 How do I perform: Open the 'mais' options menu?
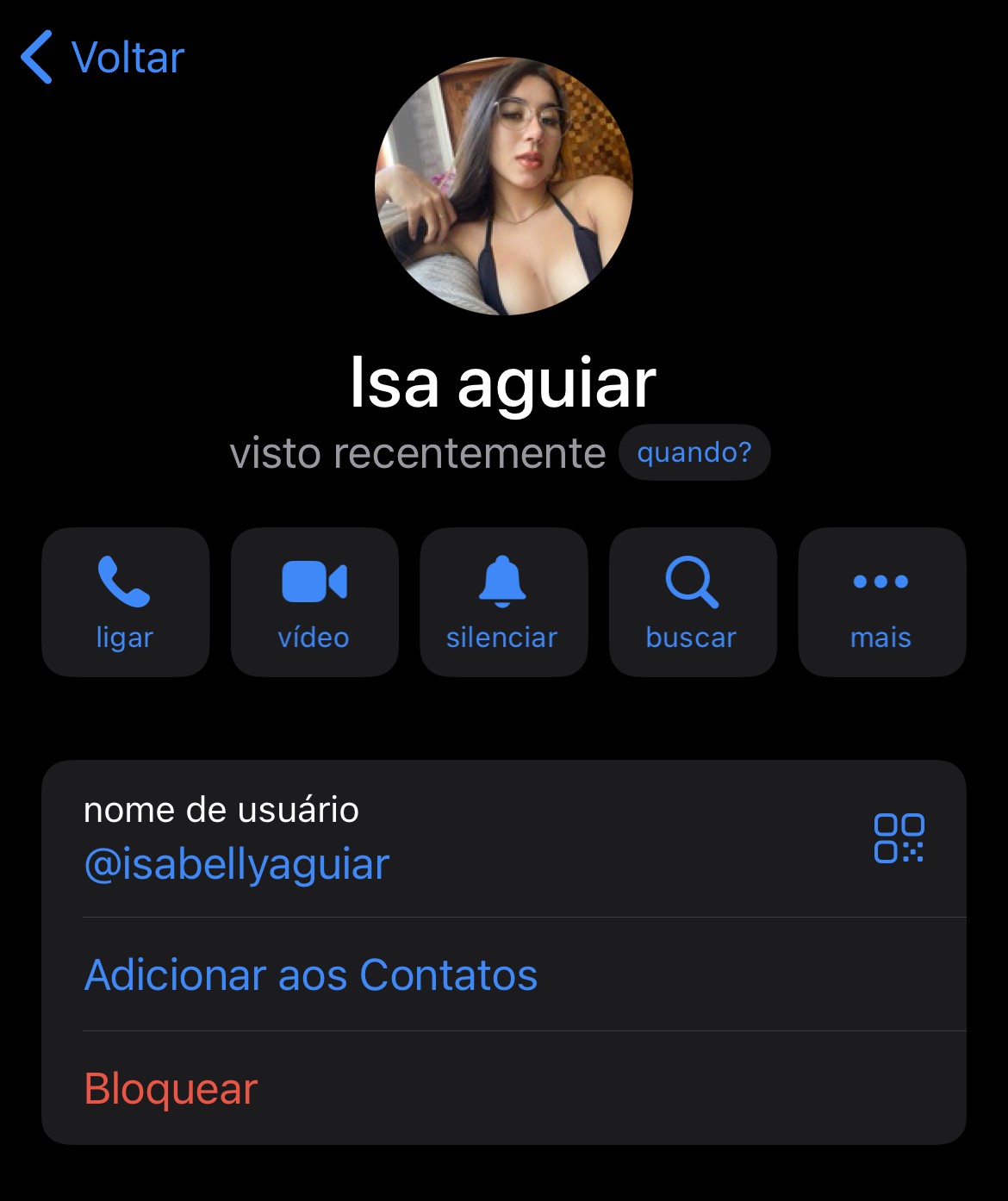[881, 602]
